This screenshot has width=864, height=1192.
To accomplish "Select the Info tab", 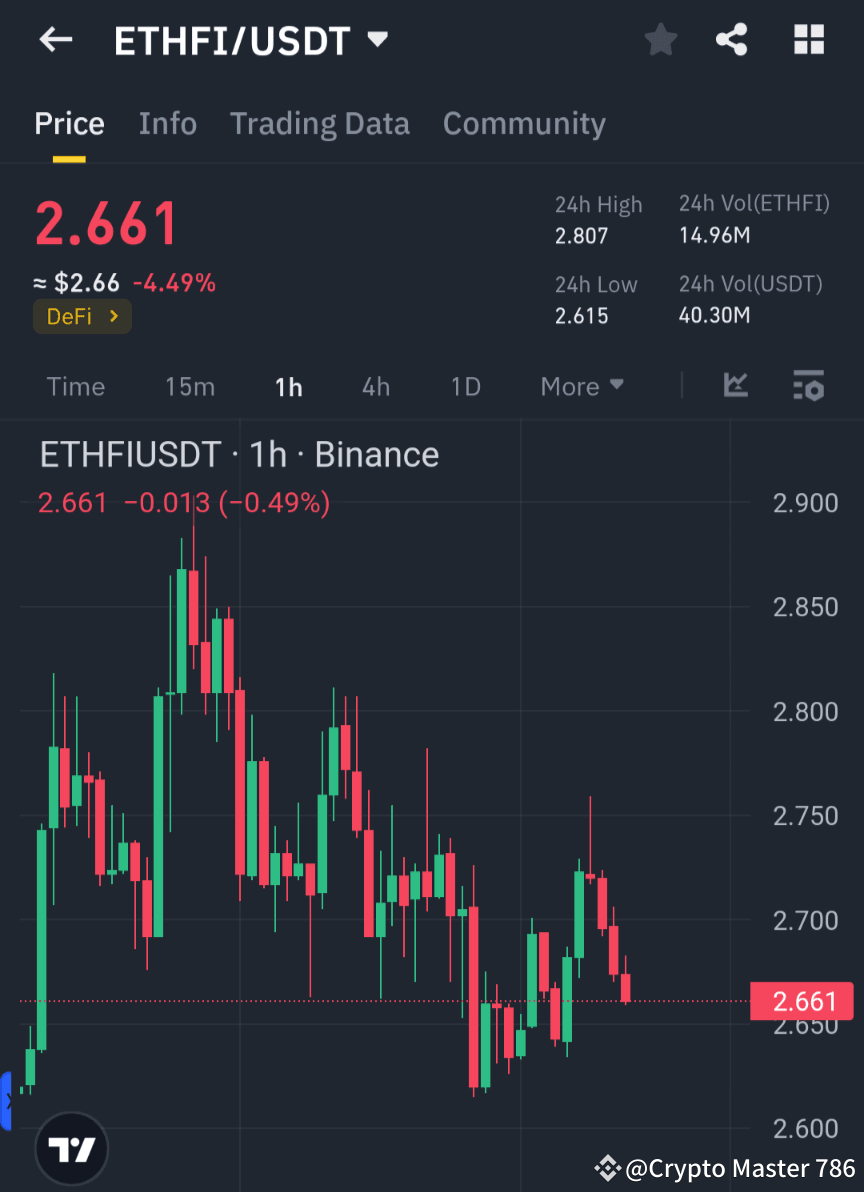I will tap(167, 123).
